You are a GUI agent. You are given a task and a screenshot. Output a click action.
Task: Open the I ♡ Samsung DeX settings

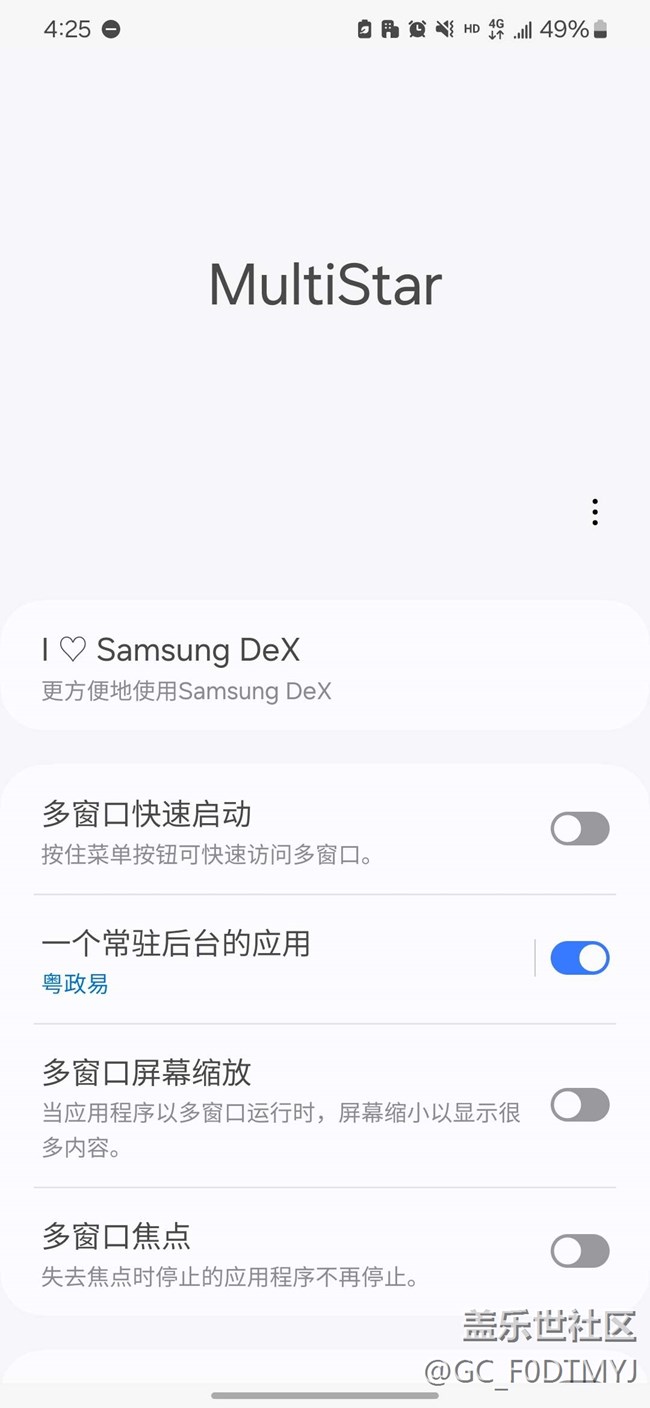click(325, 666)
